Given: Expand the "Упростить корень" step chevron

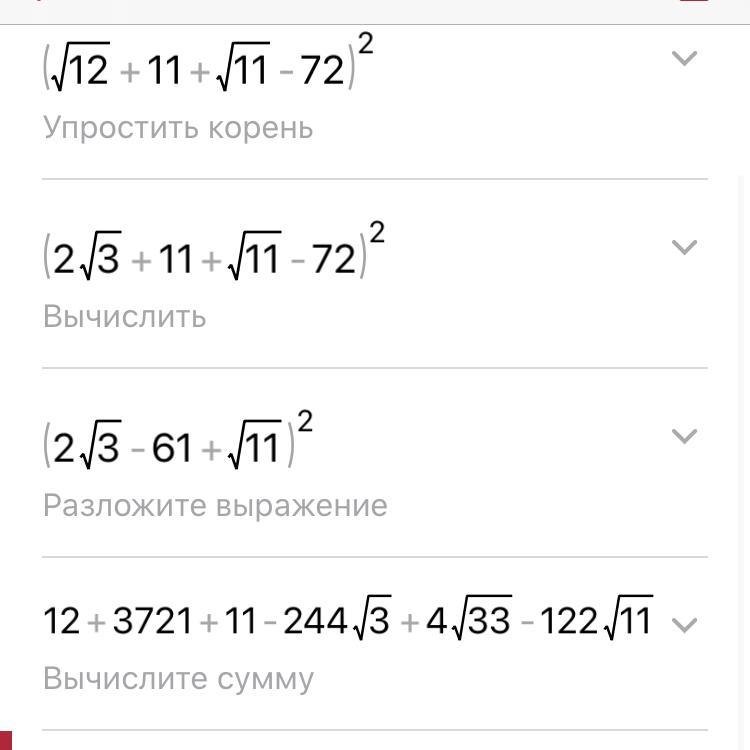Looking at the screenshot, I should tap(684, 59).
